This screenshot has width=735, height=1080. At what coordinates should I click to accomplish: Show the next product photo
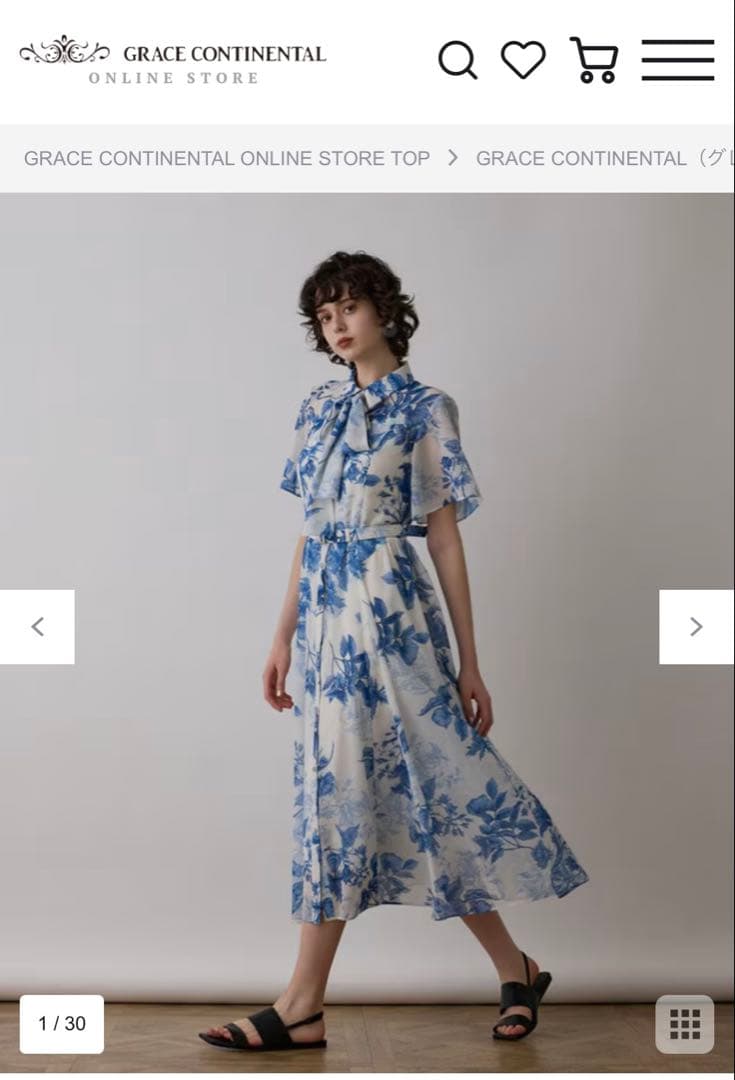click(696, 627)
